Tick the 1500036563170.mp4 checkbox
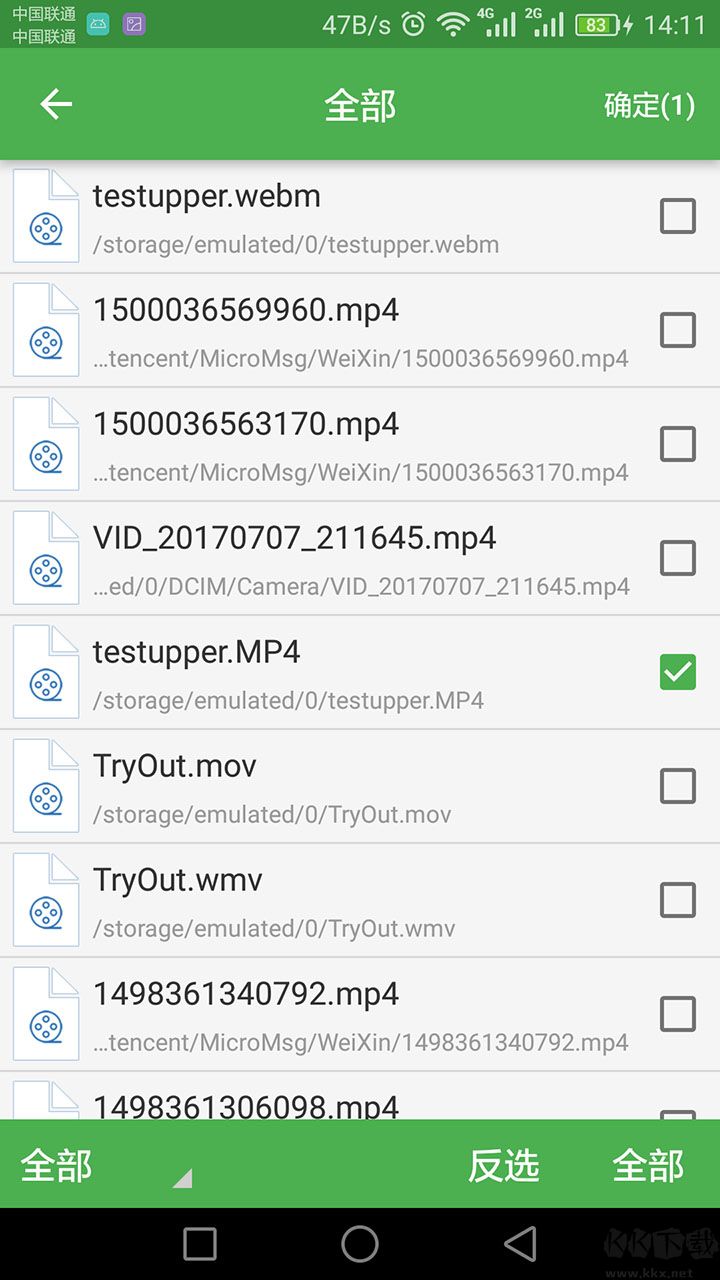 (x=678, y=444)
